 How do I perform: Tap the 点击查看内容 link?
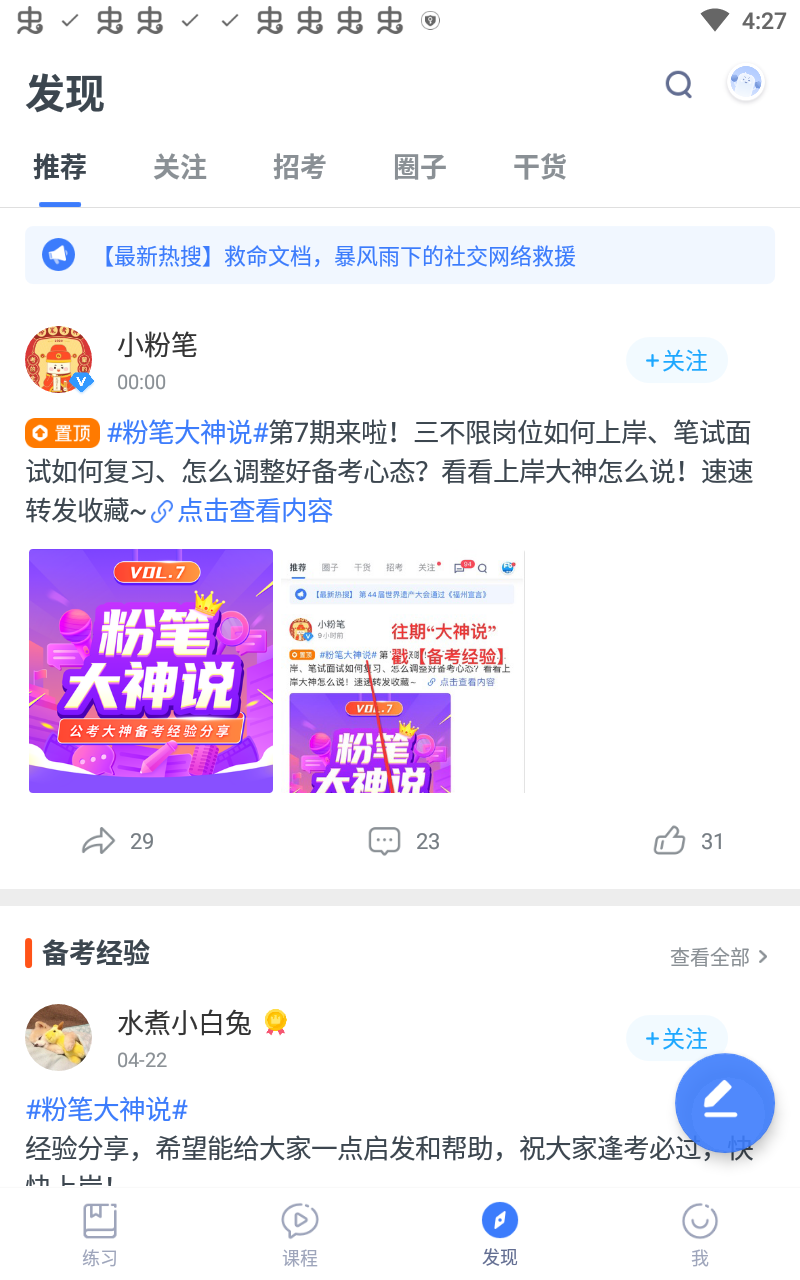254,511
